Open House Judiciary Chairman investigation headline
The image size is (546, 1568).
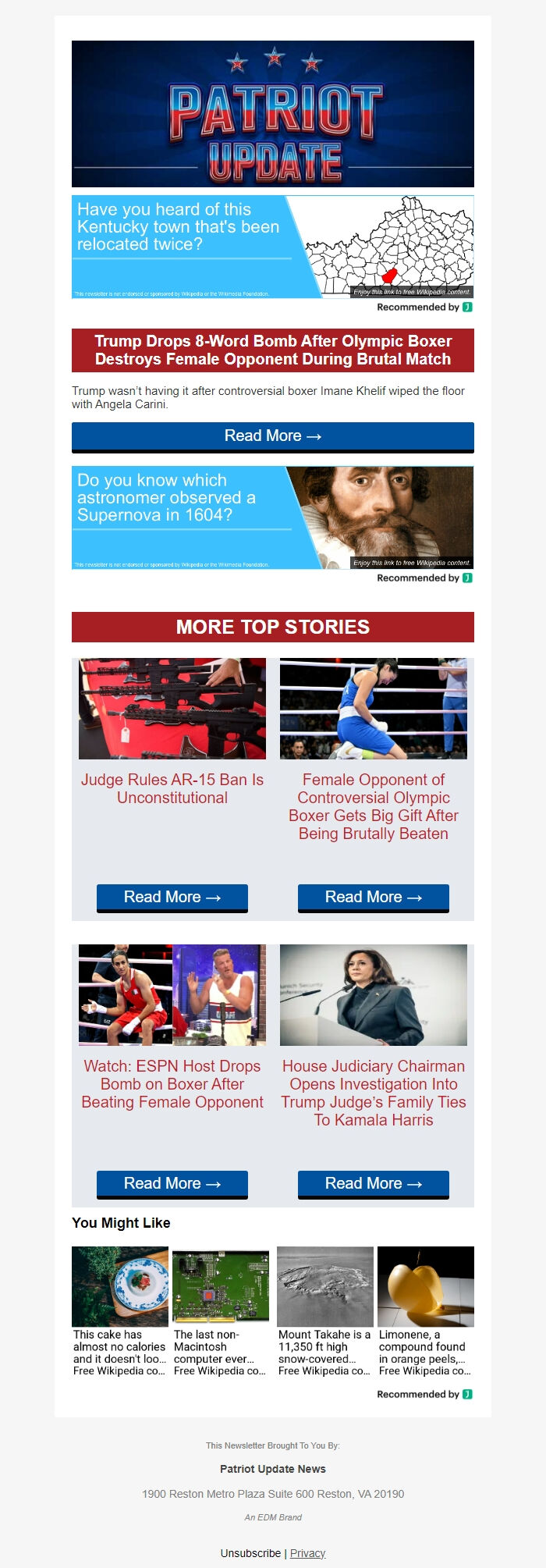tap(374, 1093)
